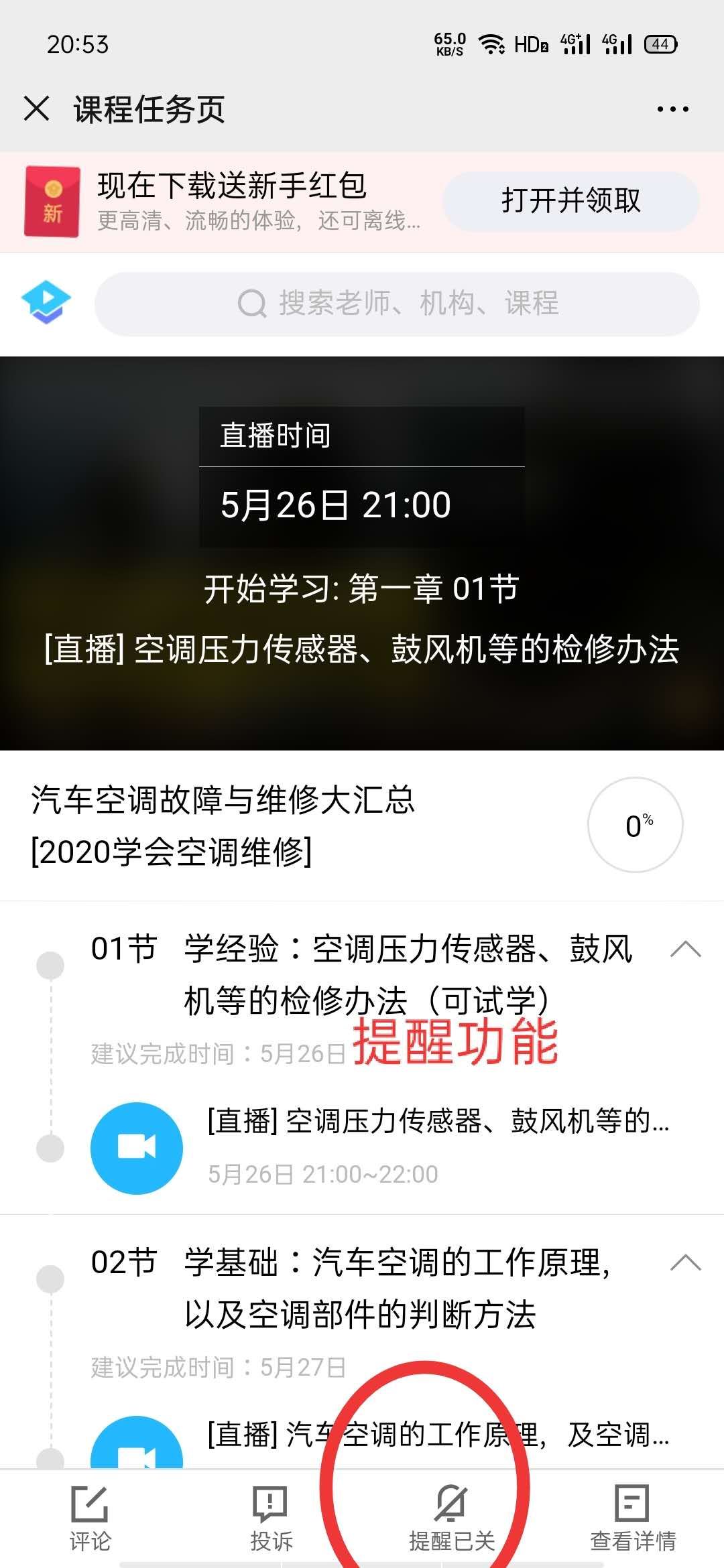The height and width of the screenshot is (1568, 724).
Task: Collapse the 02节 section chevron
Action: click(686, 1263)
